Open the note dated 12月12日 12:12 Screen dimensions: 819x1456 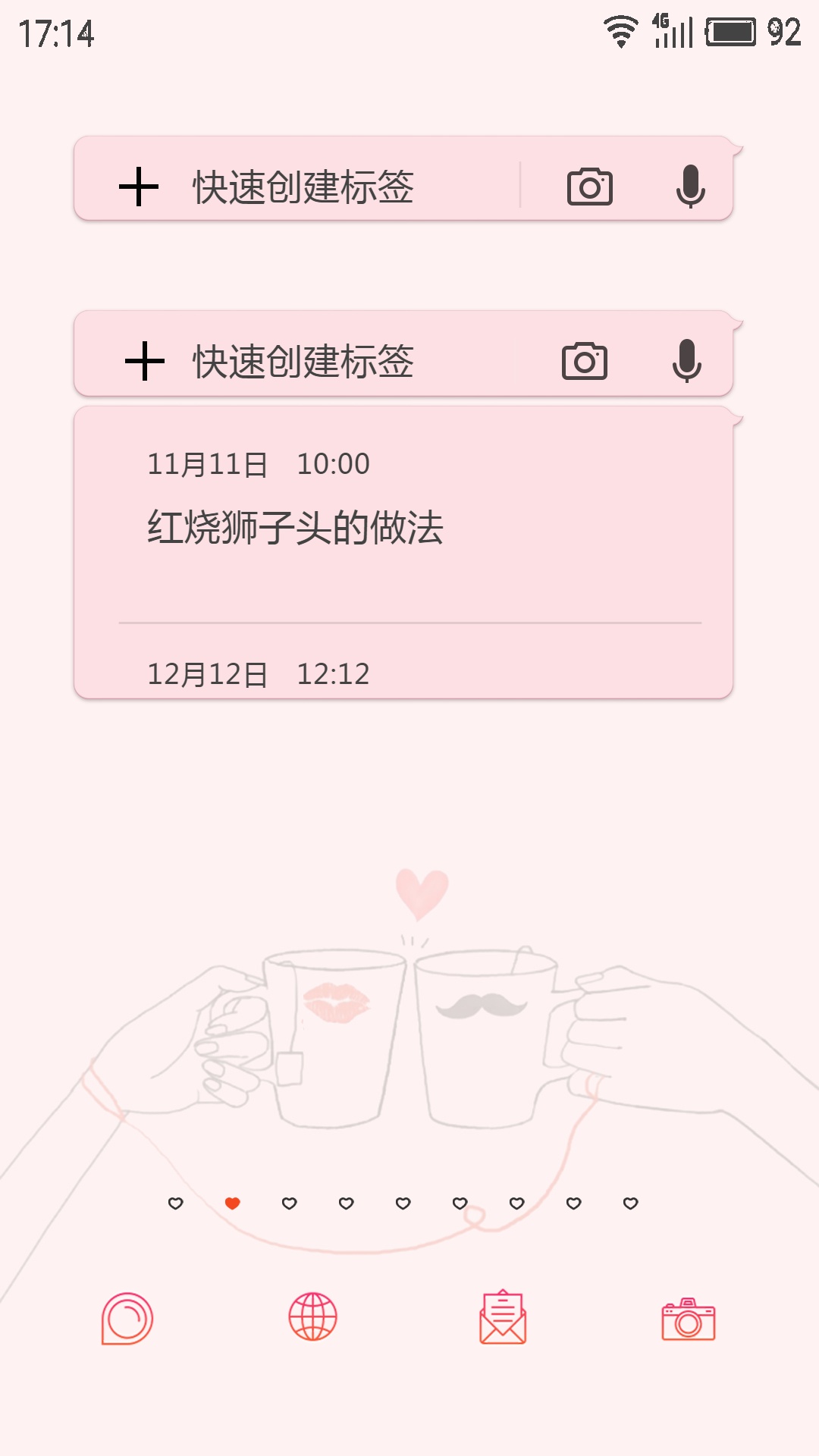click(259, 673)
